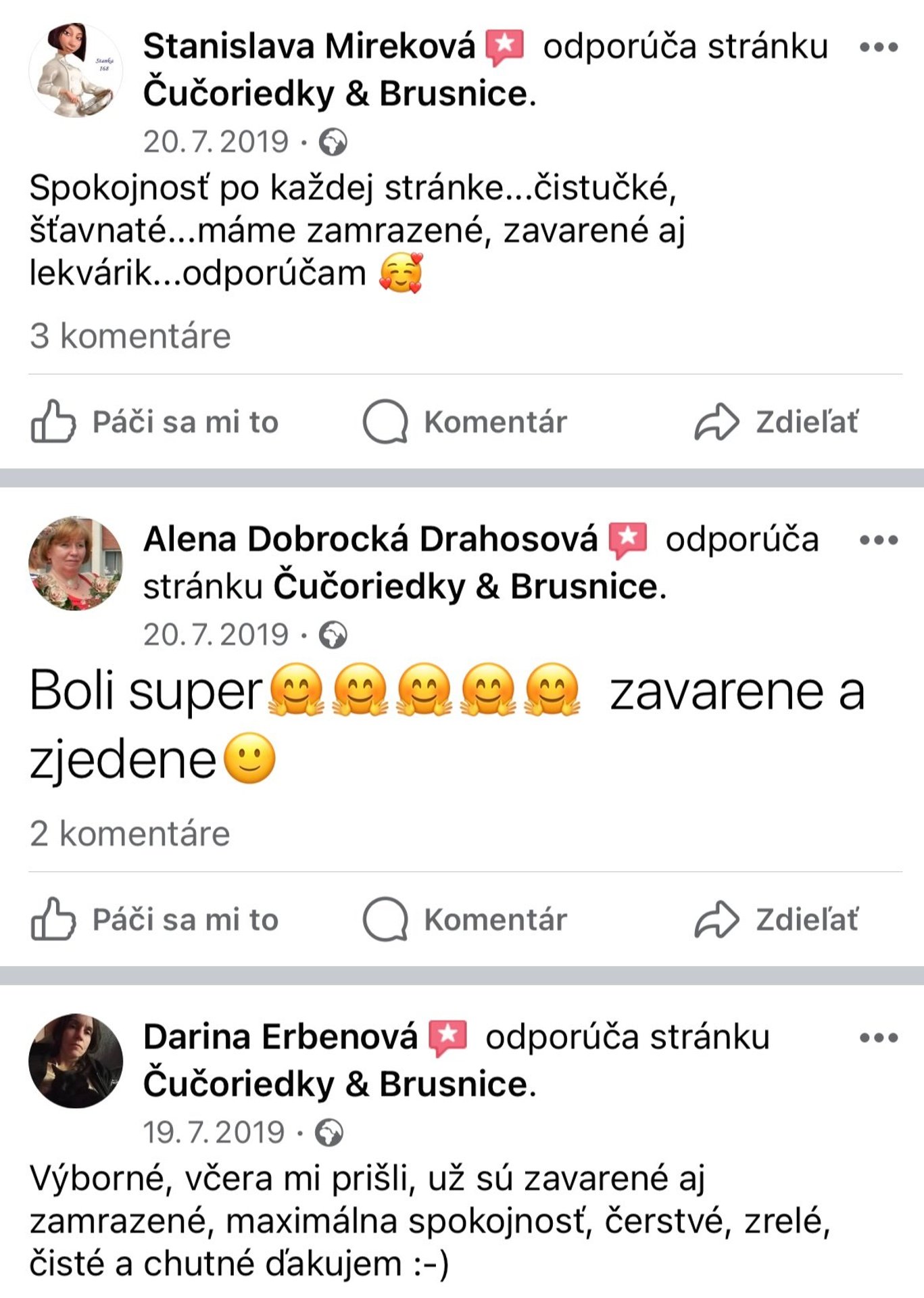Open Darina Erbenová's profile picture
Screen dimensions: 924x1298
76,1061
